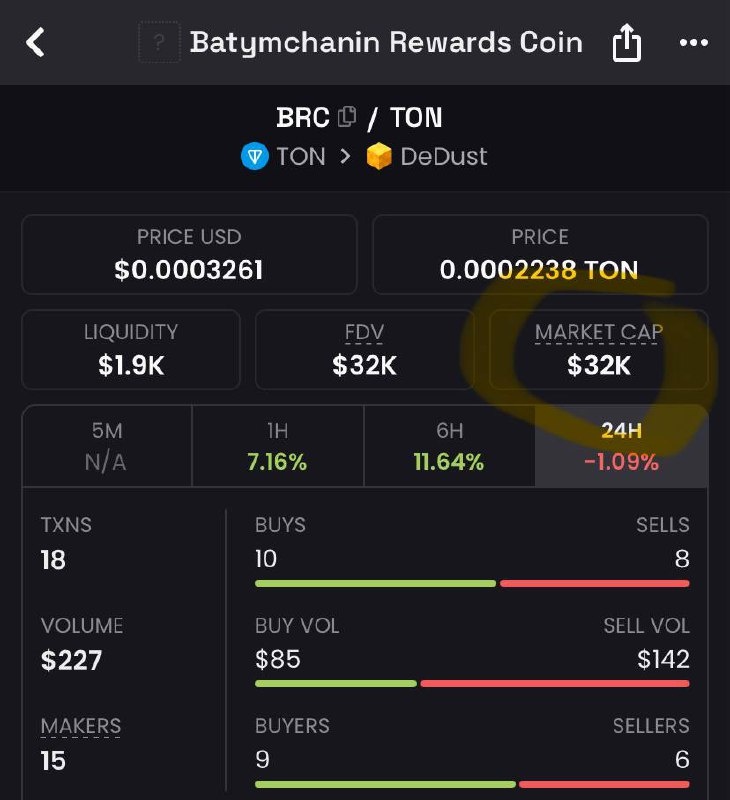Open the three-dot overflow menu

click(694, 42)
